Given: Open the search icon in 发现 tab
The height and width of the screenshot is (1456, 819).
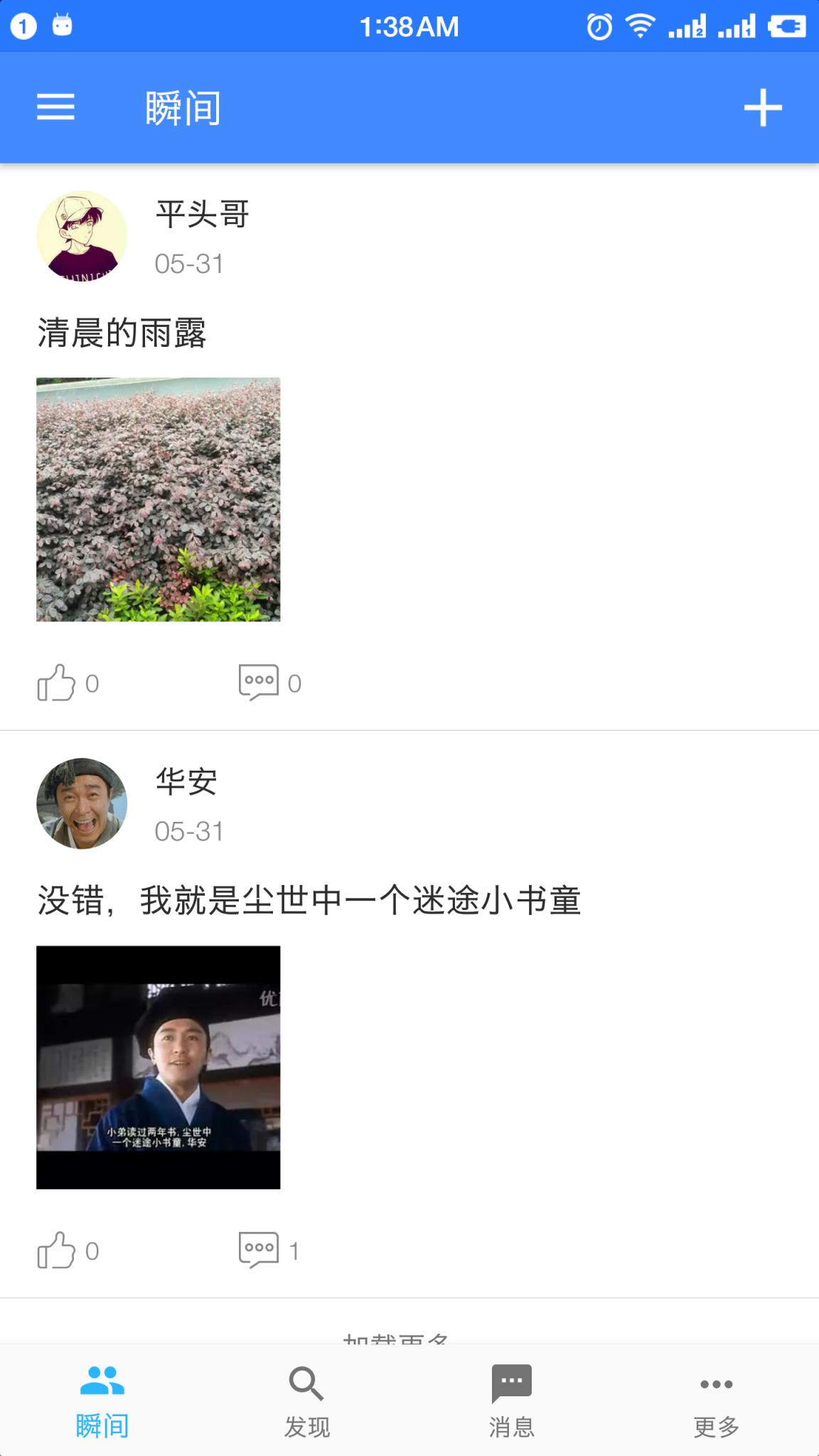Looking at the screenshot, I should pyautogui.click(x=306, y=1384).
